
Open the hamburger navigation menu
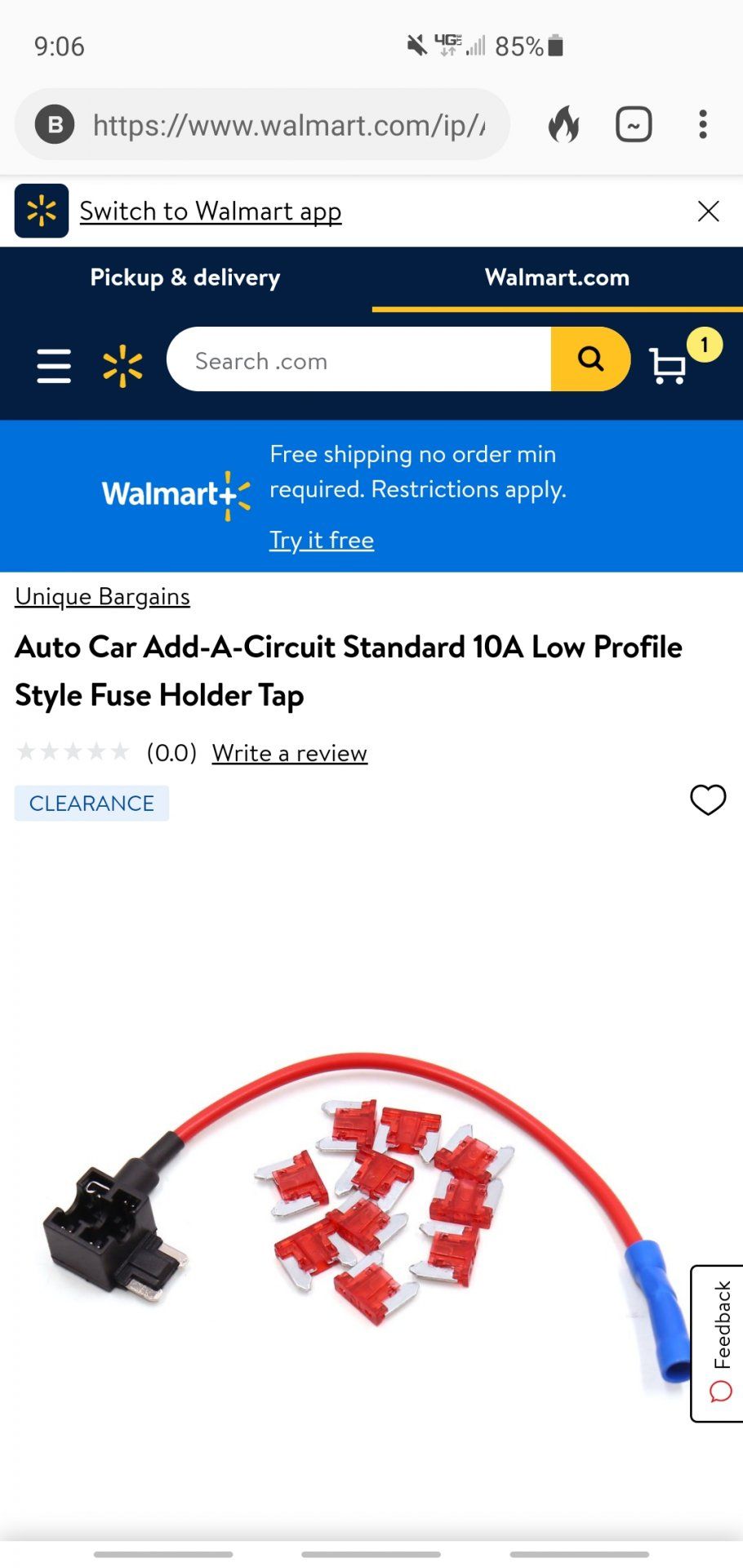54,365
